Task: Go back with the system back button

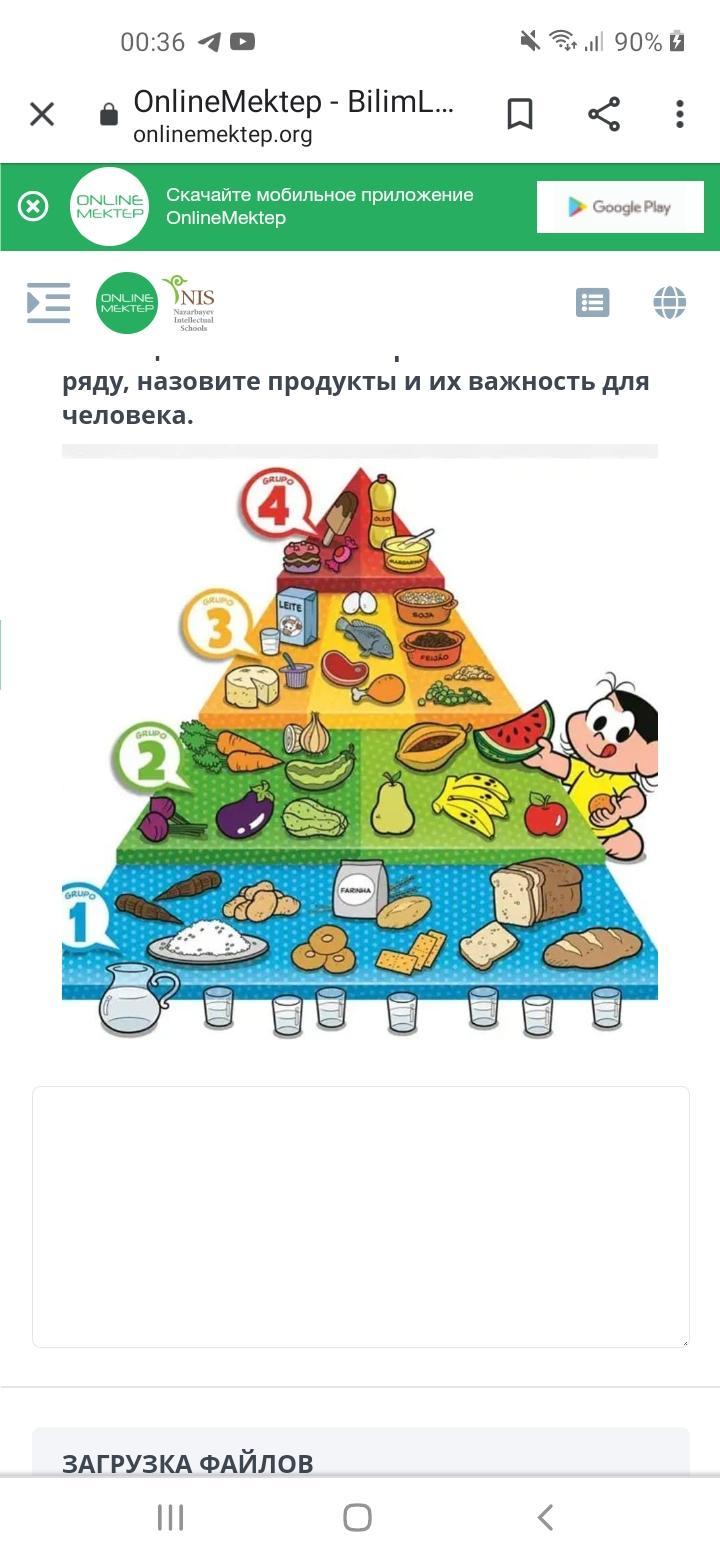Action: 545,1517
